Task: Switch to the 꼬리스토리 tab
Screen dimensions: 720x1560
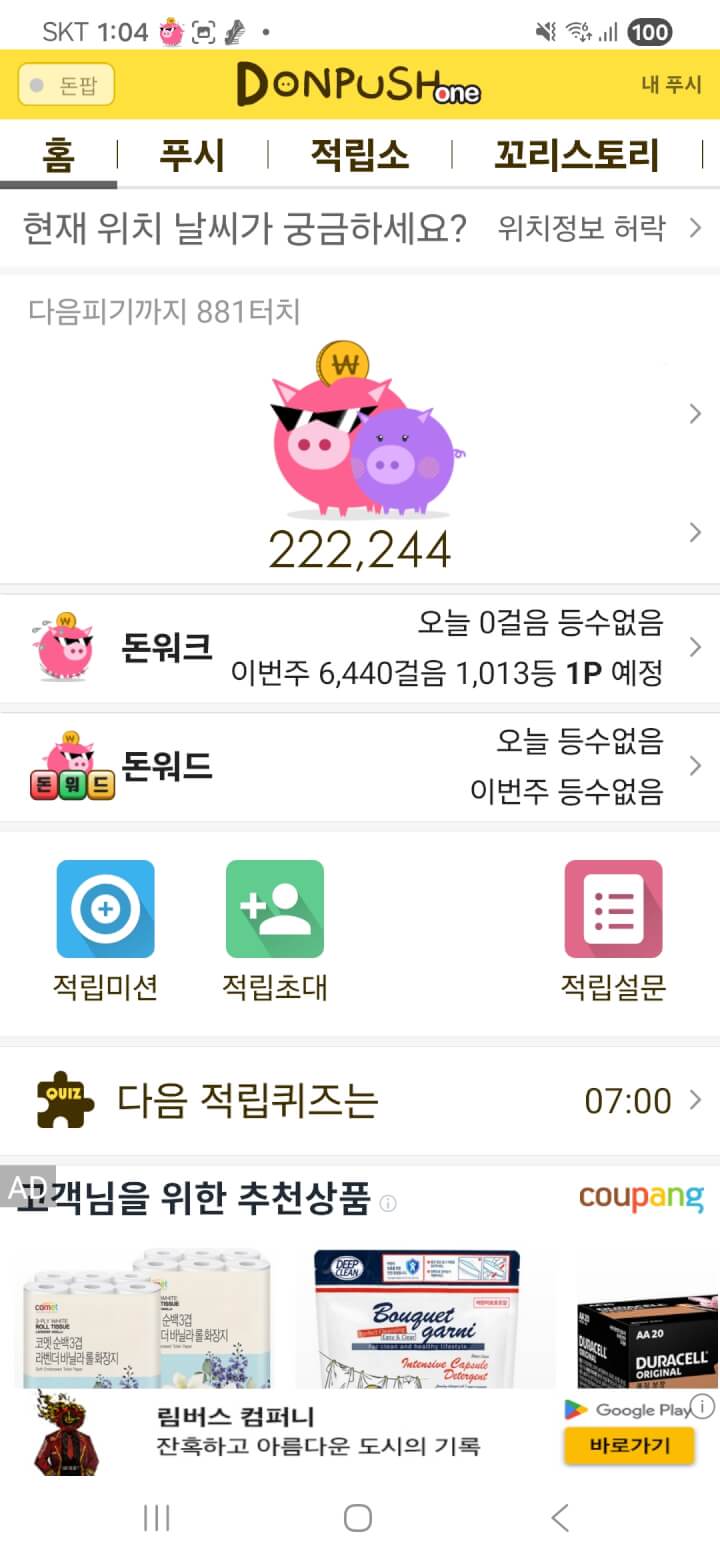Action: (577, 155)
